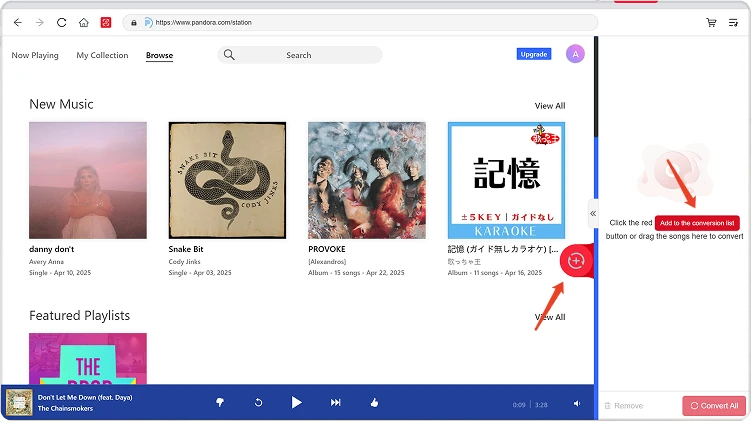Switch to the My Collection tab
Viewport: 751px width, 421px height.
tap(102, 55)
